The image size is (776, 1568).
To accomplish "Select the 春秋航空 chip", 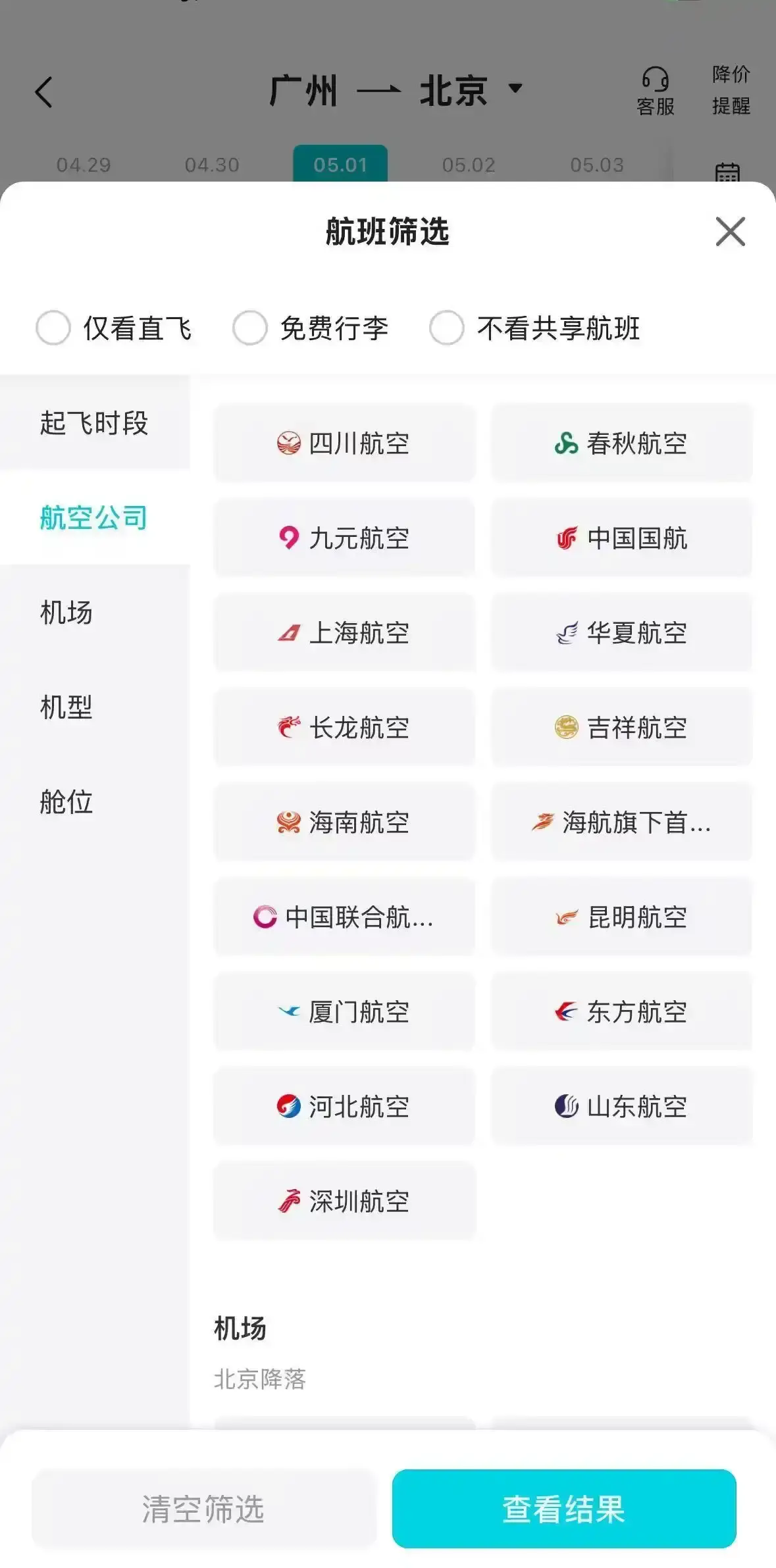I will [622, 443].
